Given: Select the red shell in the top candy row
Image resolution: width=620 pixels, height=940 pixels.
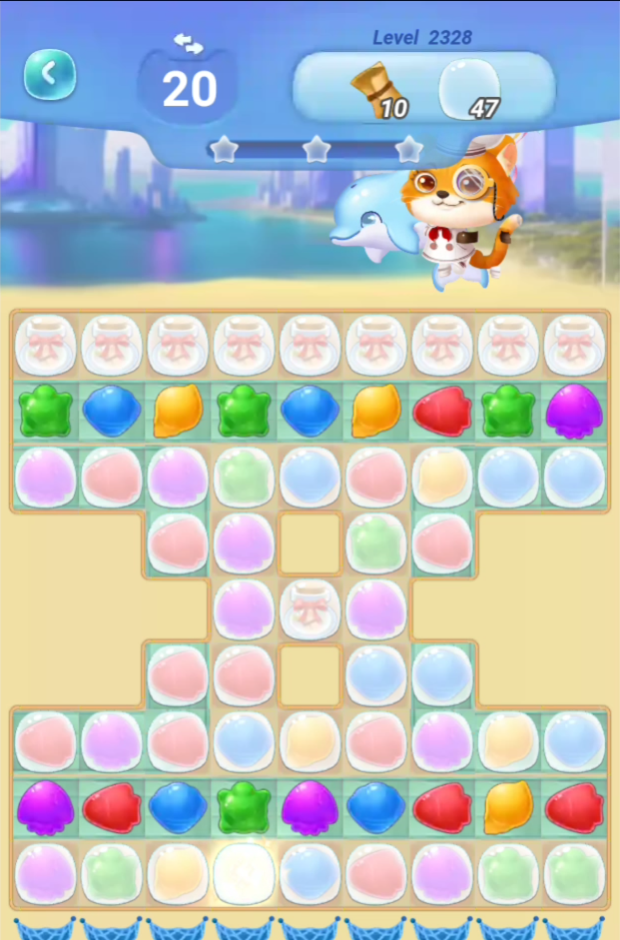Looking at the screenshot, I should [442, 410].
